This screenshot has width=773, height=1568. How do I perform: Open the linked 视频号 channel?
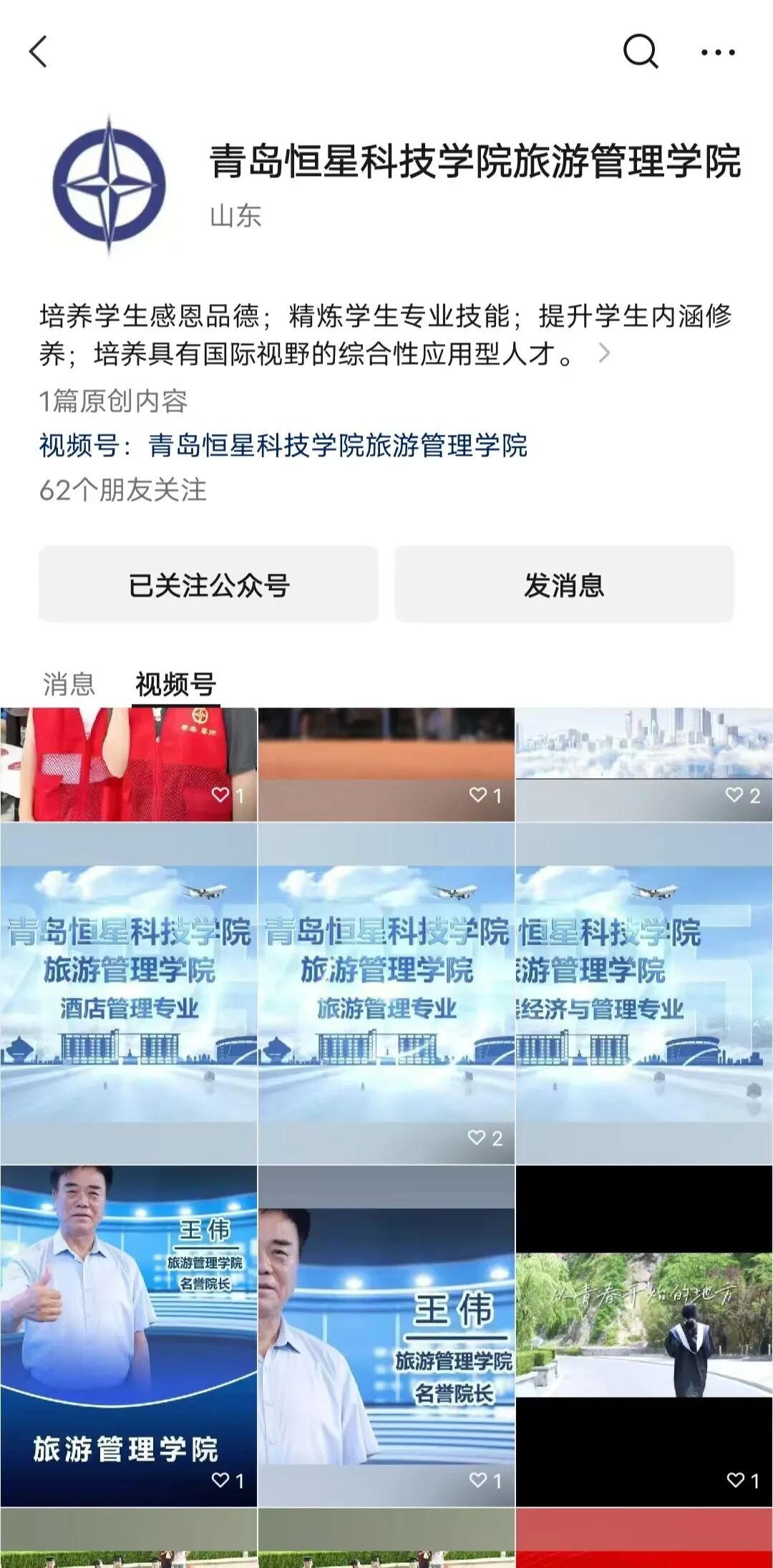337,446
